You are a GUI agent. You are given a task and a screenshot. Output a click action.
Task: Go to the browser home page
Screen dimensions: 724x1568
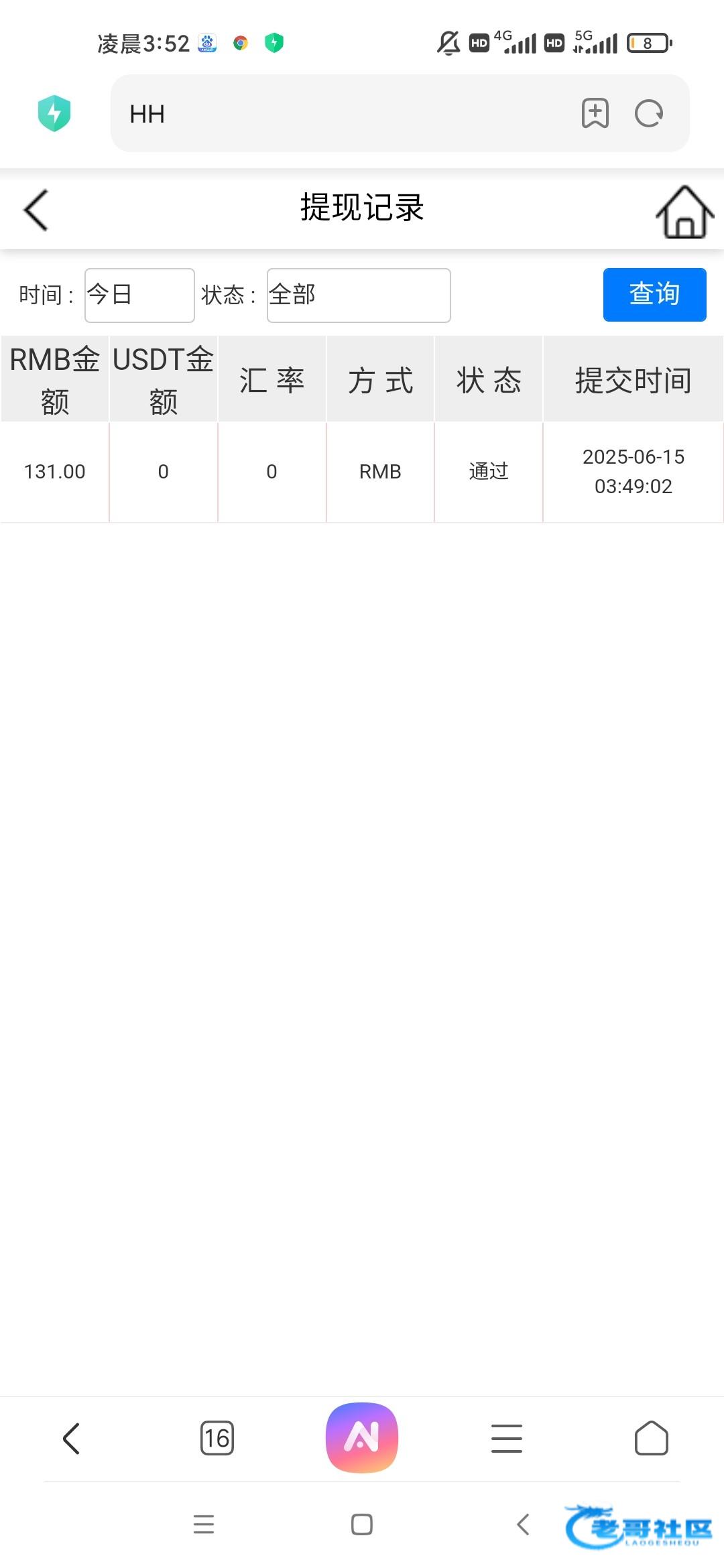point(652,1438)
